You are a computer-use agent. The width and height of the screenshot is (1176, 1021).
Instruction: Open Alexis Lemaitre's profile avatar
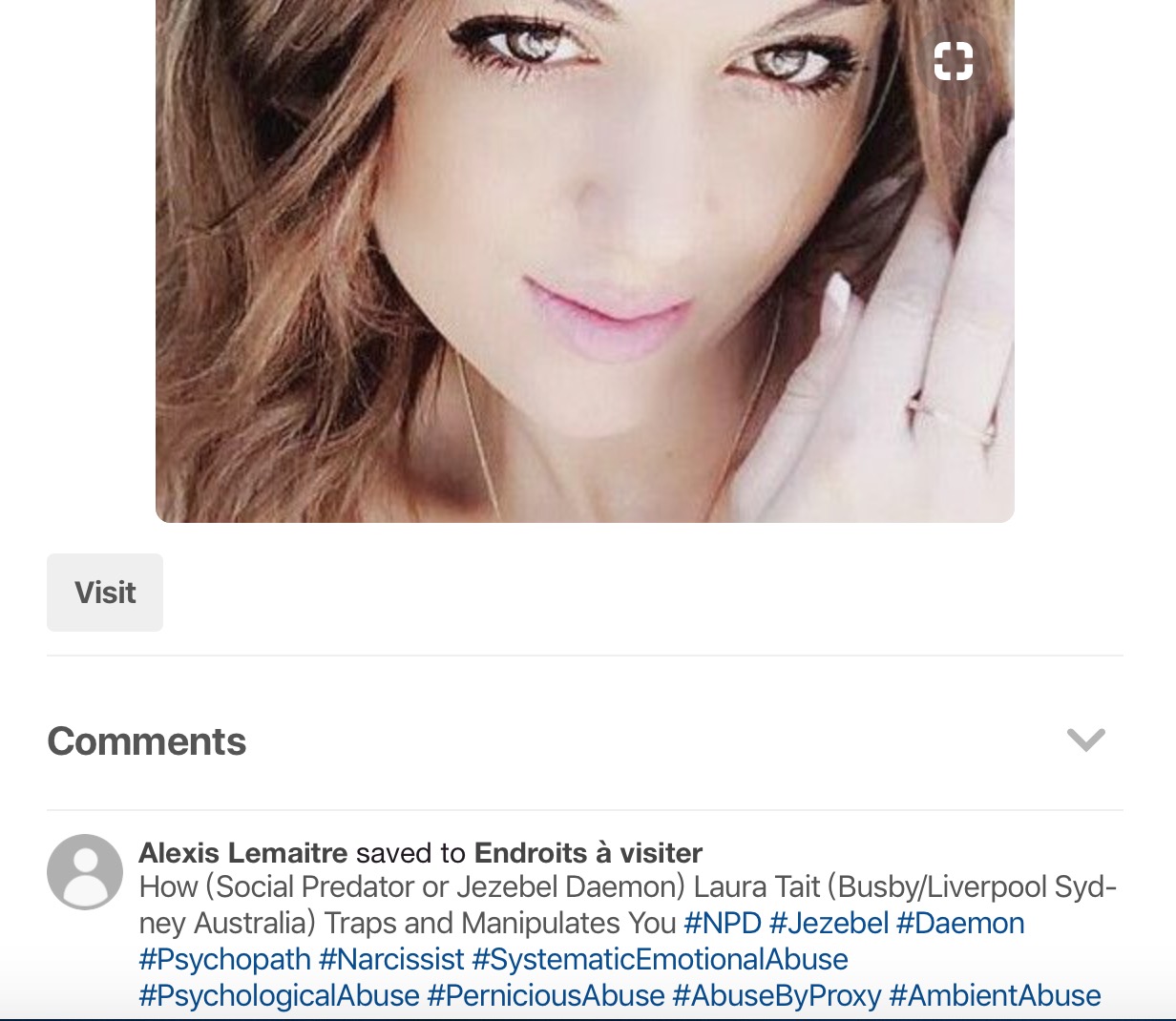coord(85,871)
